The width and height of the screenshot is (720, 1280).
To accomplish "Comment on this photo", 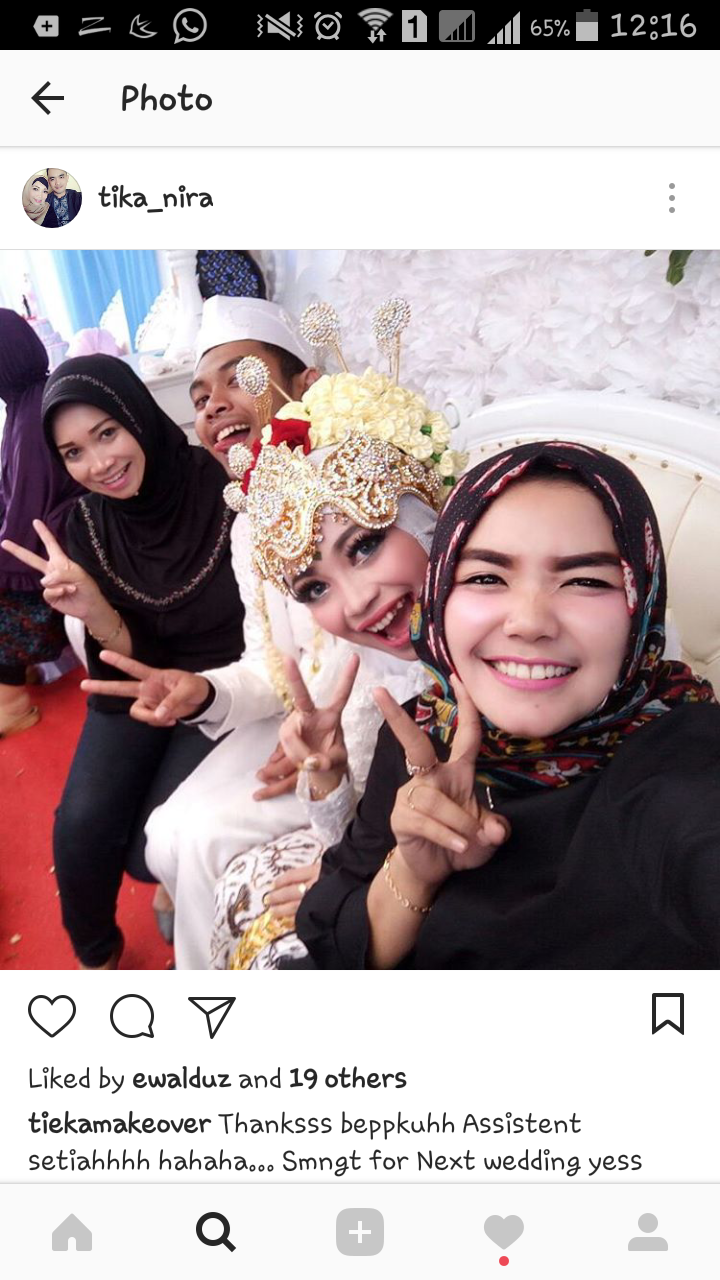I will 132,1016.
